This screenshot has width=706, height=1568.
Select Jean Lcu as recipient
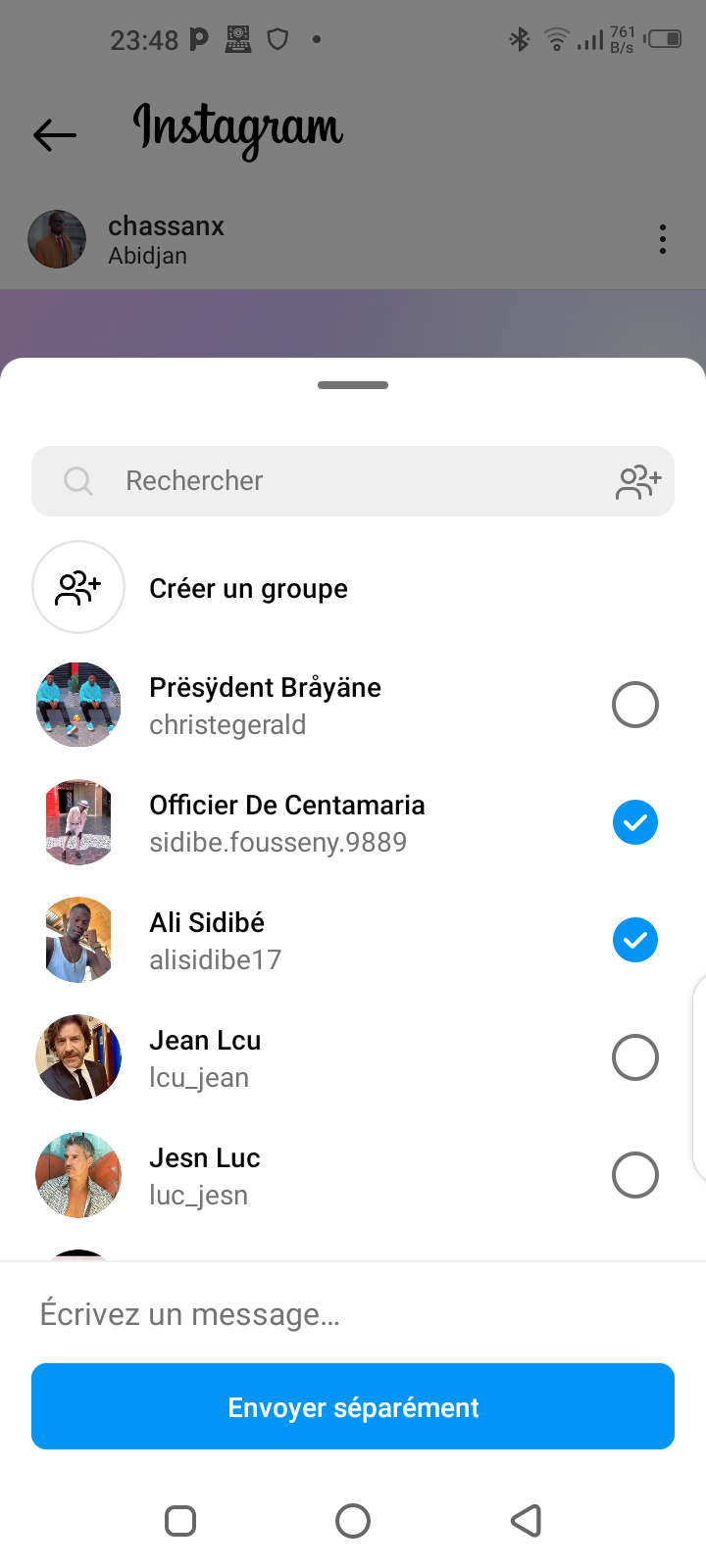(634, 1057)
